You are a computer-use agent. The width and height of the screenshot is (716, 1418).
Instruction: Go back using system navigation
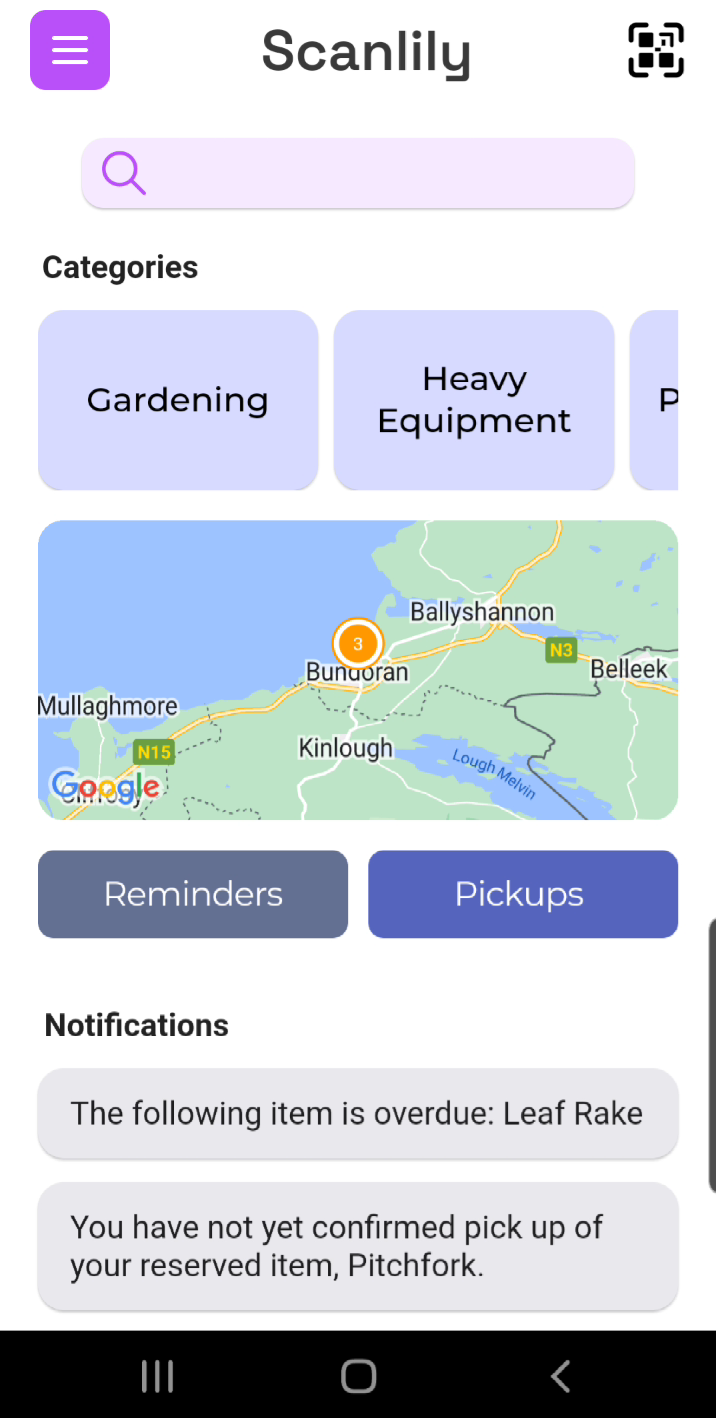(560, 1376)
